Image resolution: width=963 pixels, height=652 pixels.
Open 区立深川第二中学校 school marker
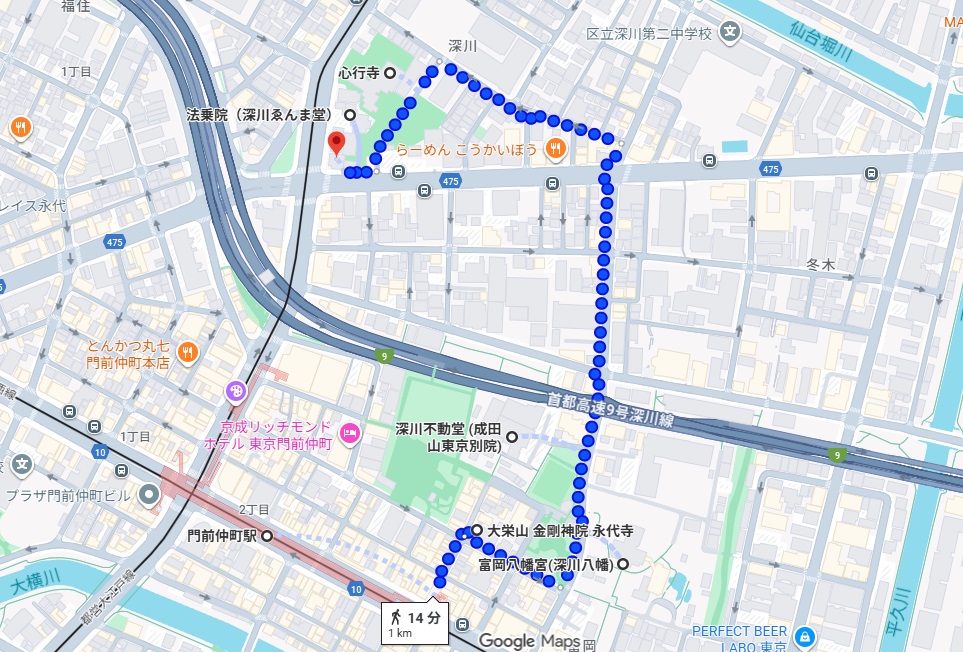tap(730, 33)
